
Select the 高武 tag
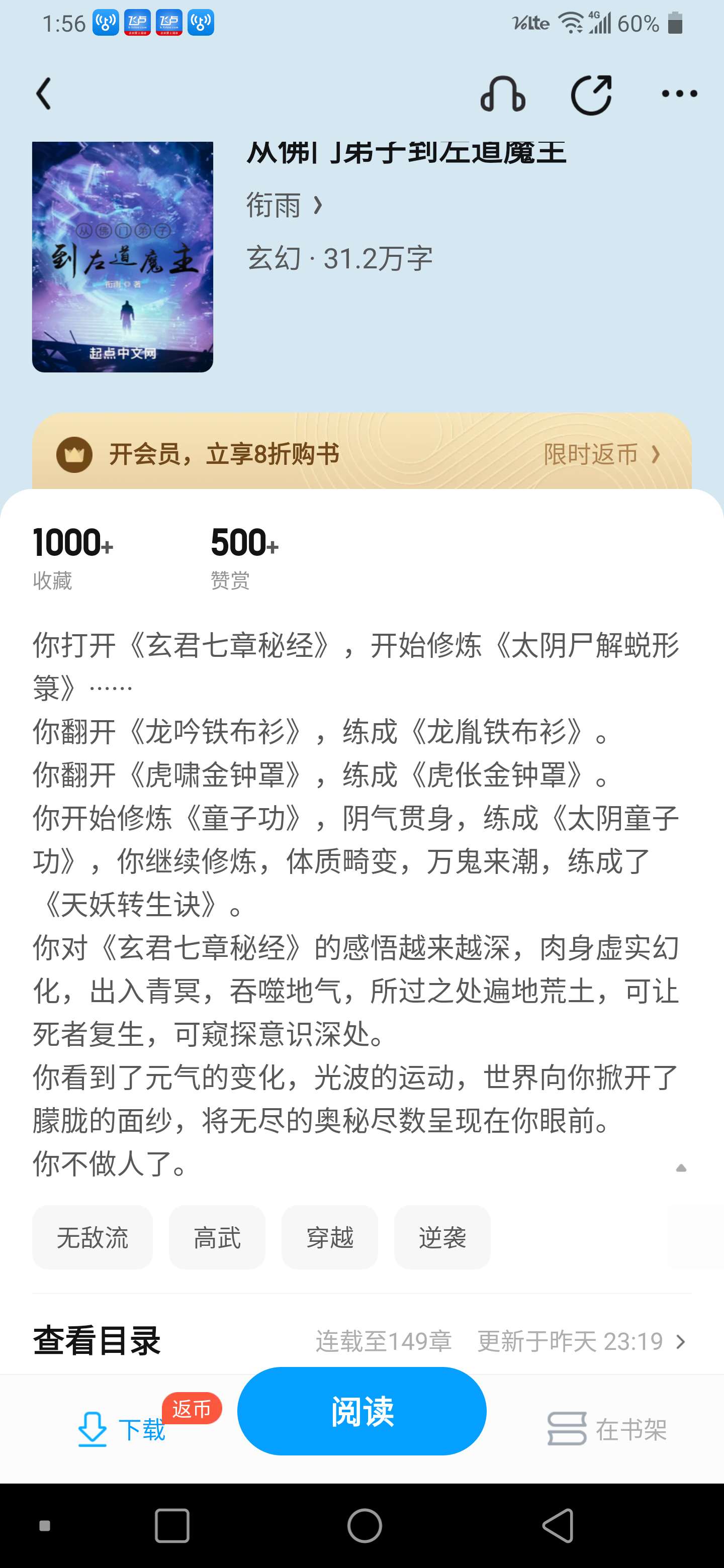(217, 1237)
